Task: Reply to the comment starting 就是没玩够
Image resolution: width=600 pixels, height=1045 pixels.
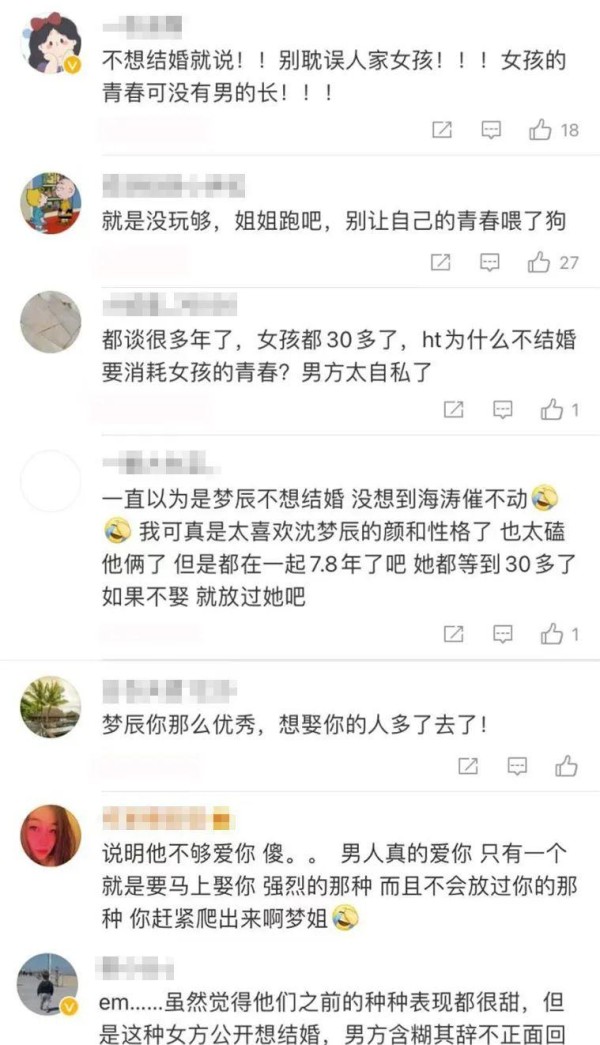Action: [490, 263]
